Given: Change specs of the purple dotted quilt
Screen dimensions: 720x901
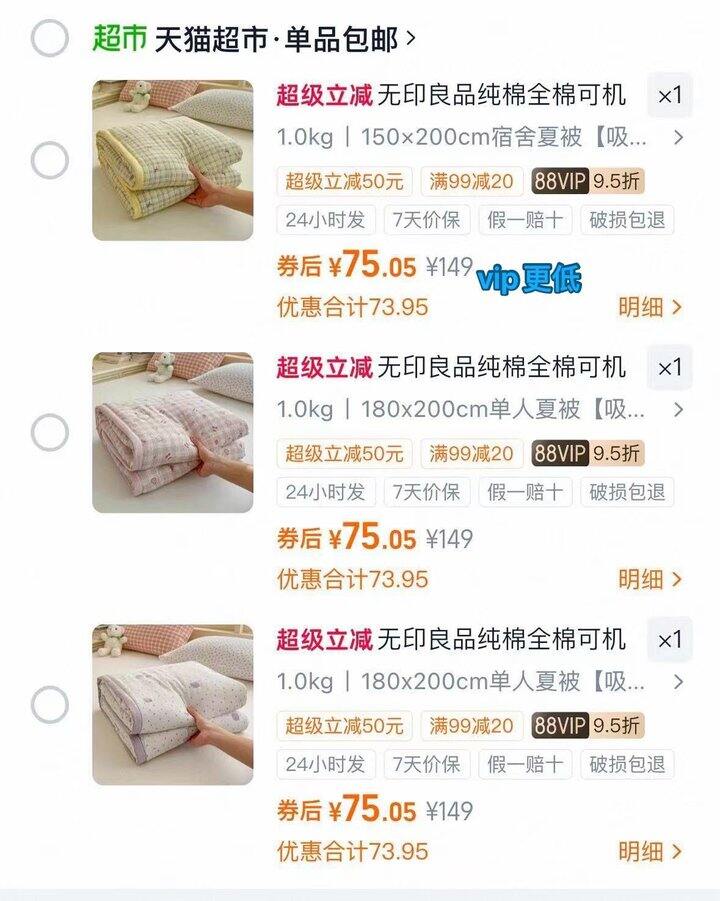Looking at the screenshot, I should [x=480, y=681].
